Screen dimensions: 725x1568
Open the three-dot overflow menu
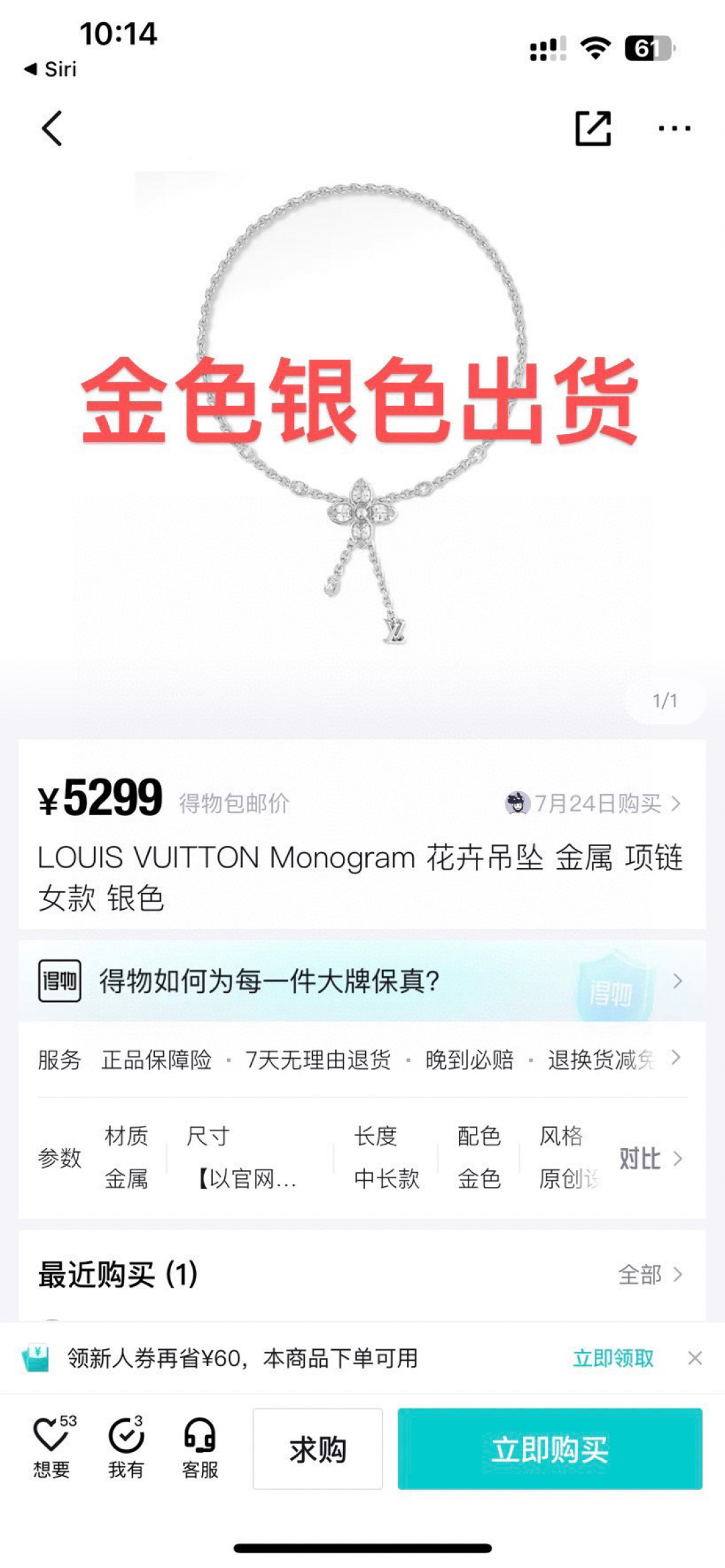tap(674, 128)
